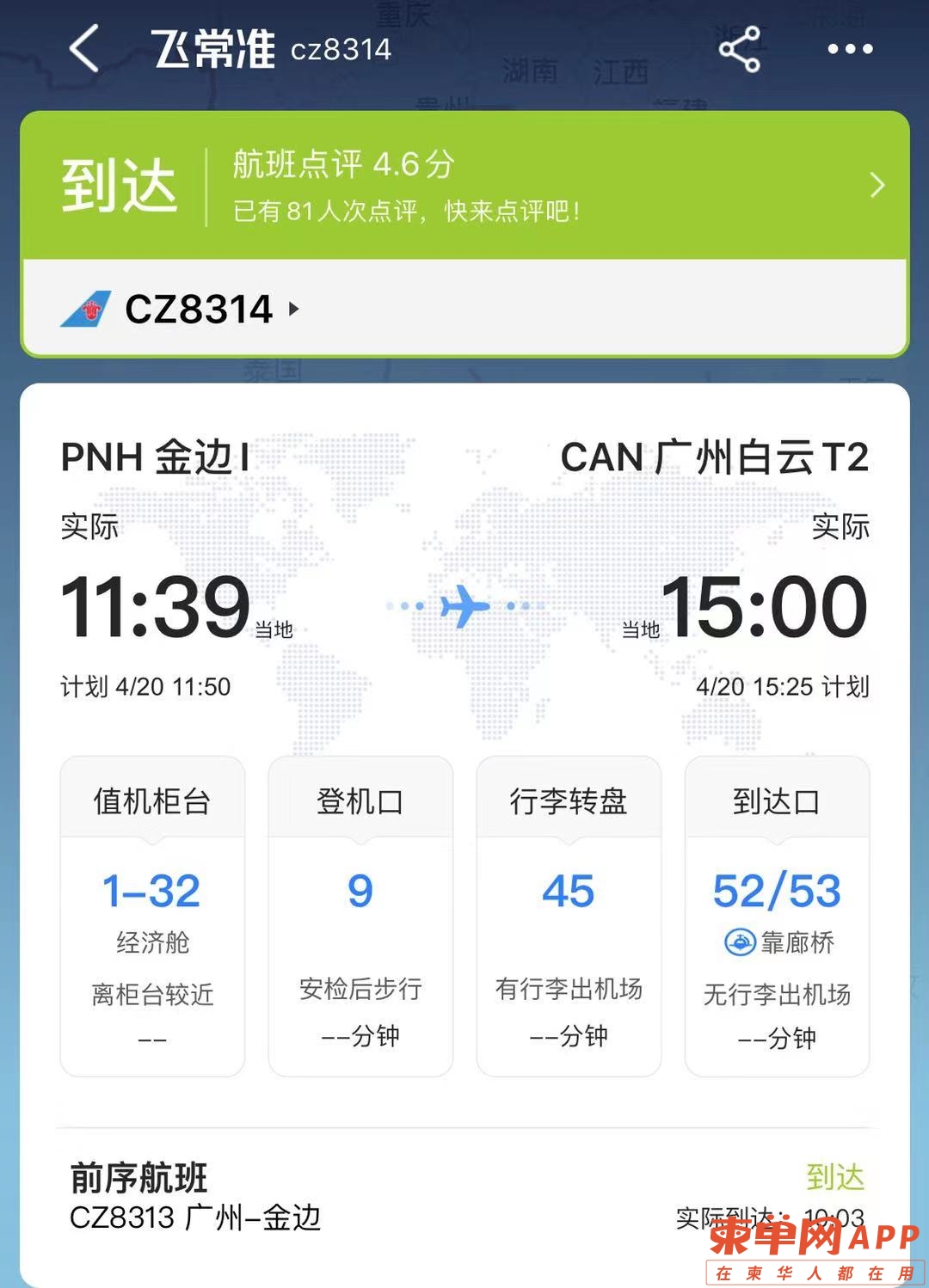Go back with the back arrow

[84, 48]
